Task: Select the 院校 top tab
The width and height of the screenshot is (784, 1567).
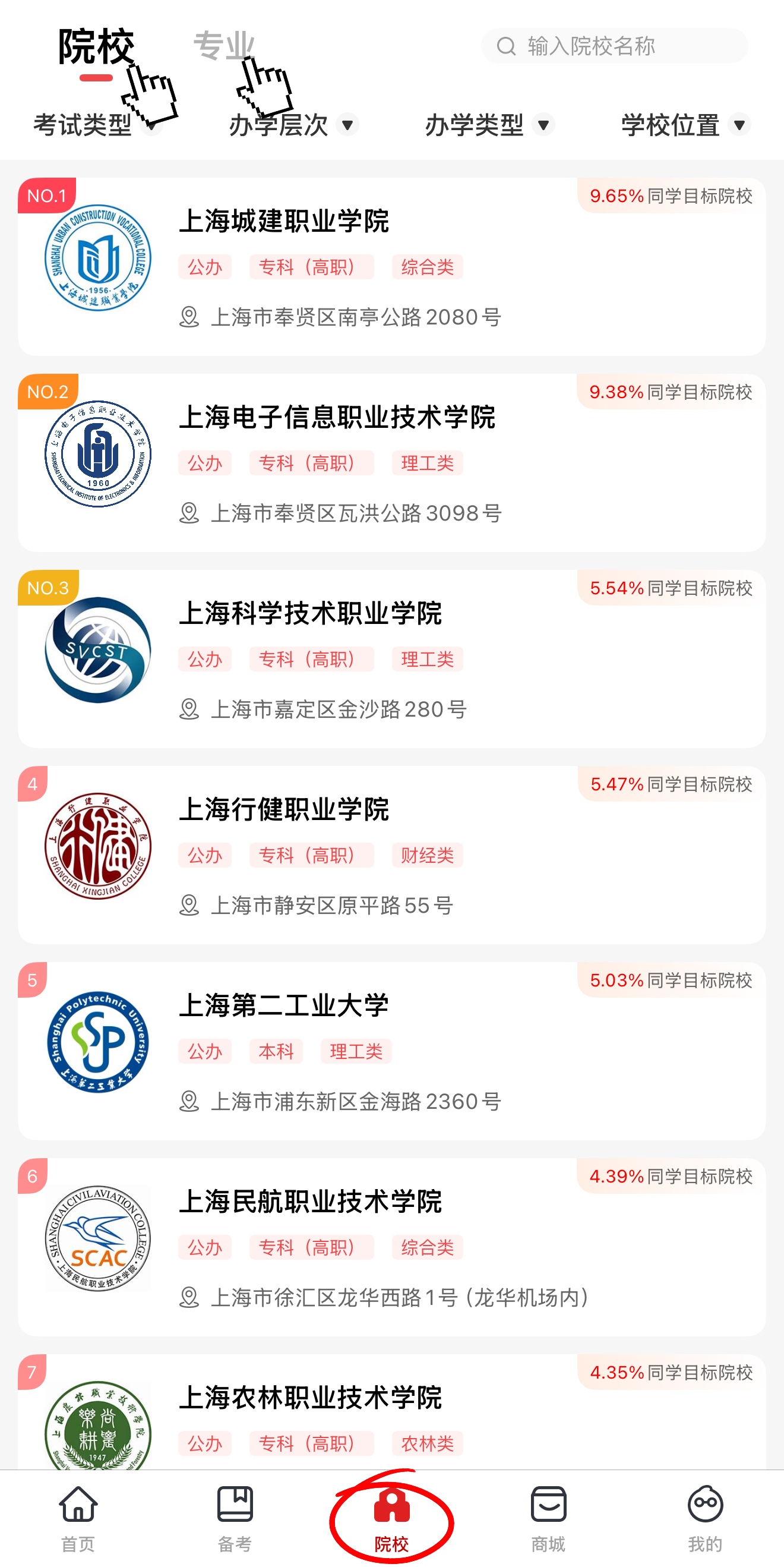Action: (96, 47)
